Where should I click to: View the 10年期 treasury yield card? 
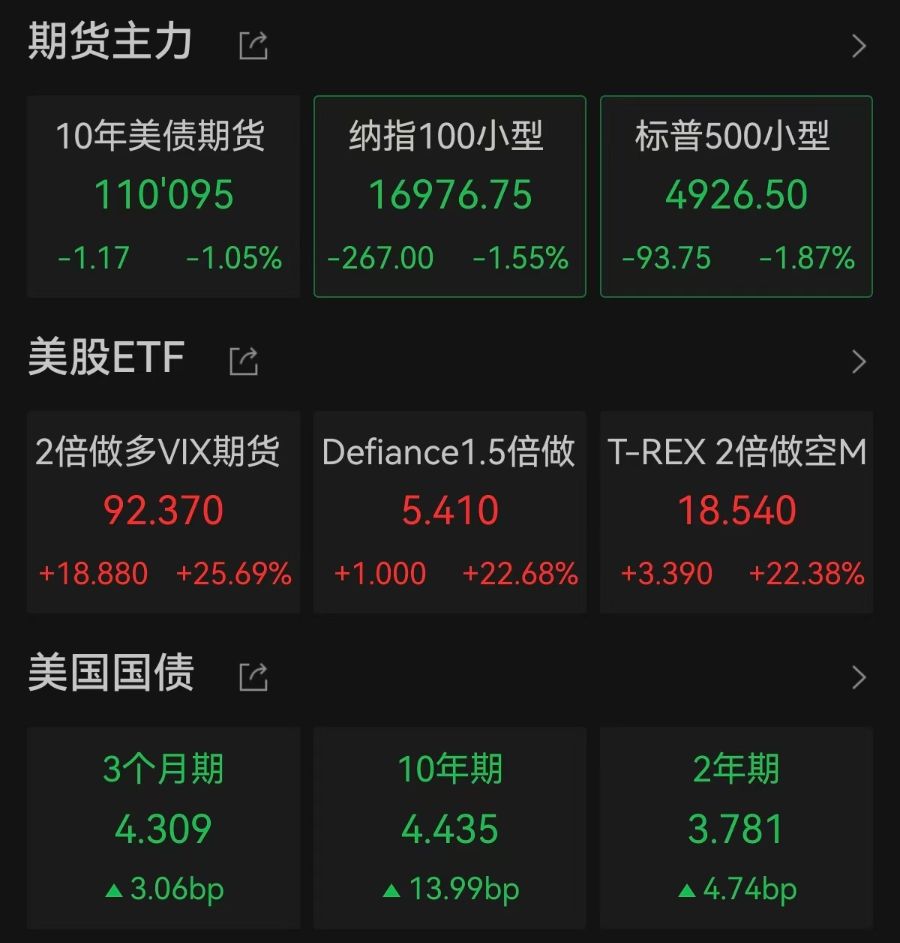450,827
